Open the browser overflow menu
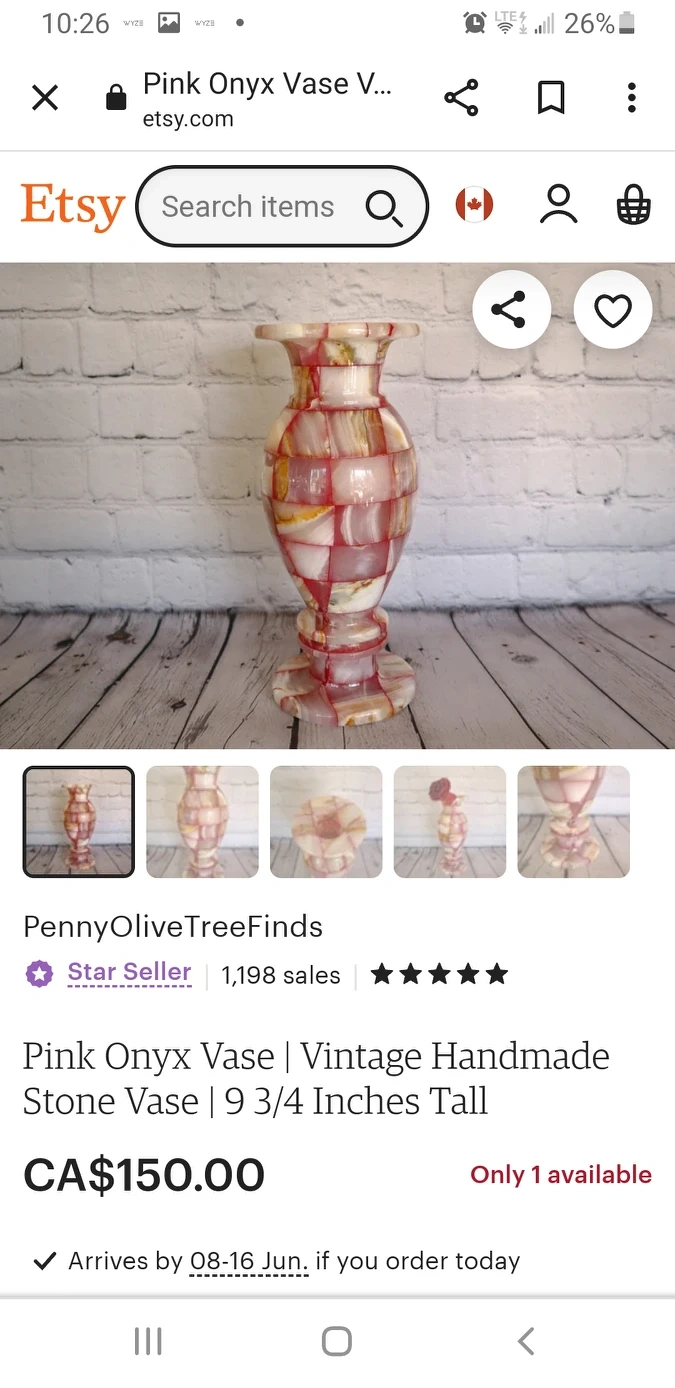Screen dimensions: 675x1388 (631, 98)
